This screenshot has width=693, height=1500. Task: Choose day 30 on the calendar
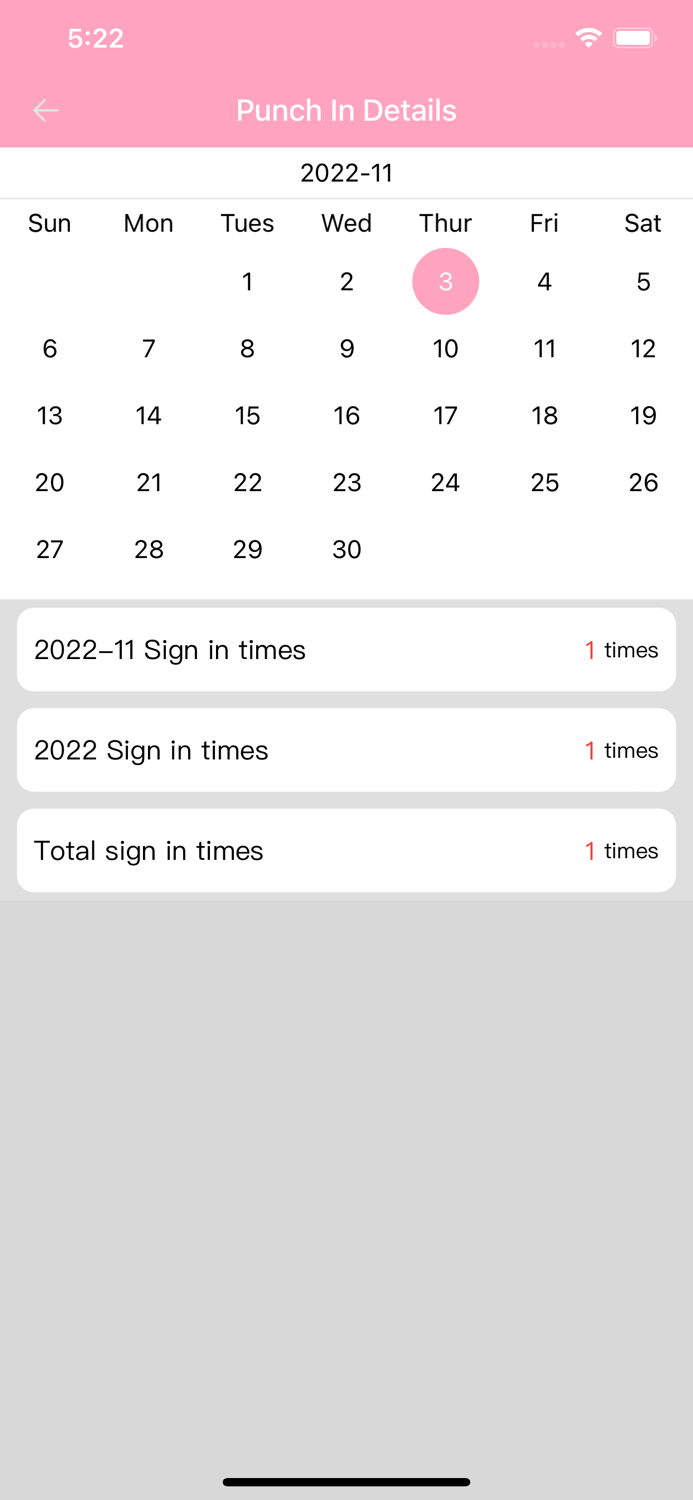(x=347, y=549)
